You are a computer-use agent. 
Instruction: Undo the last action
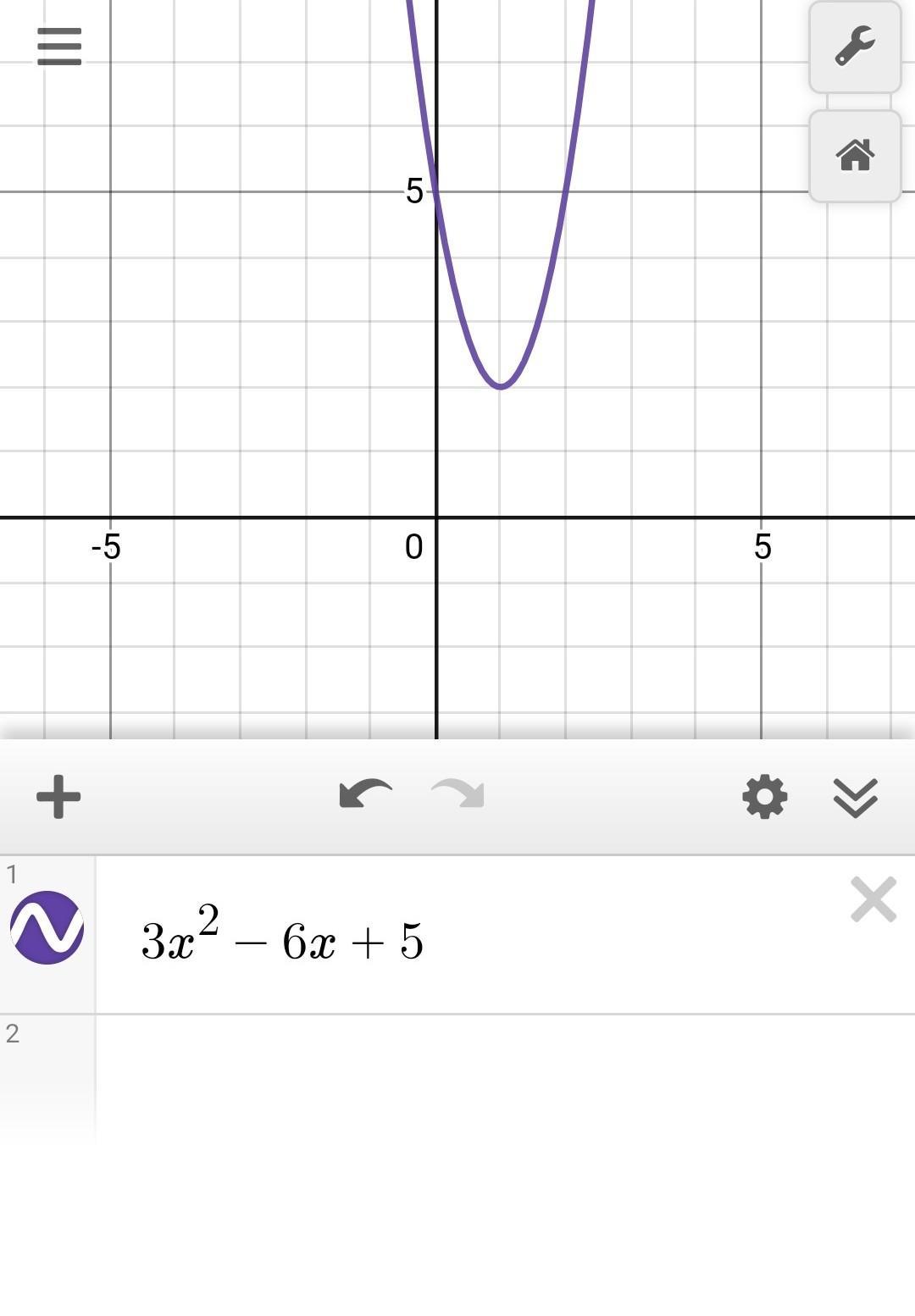tap(365, 795)
